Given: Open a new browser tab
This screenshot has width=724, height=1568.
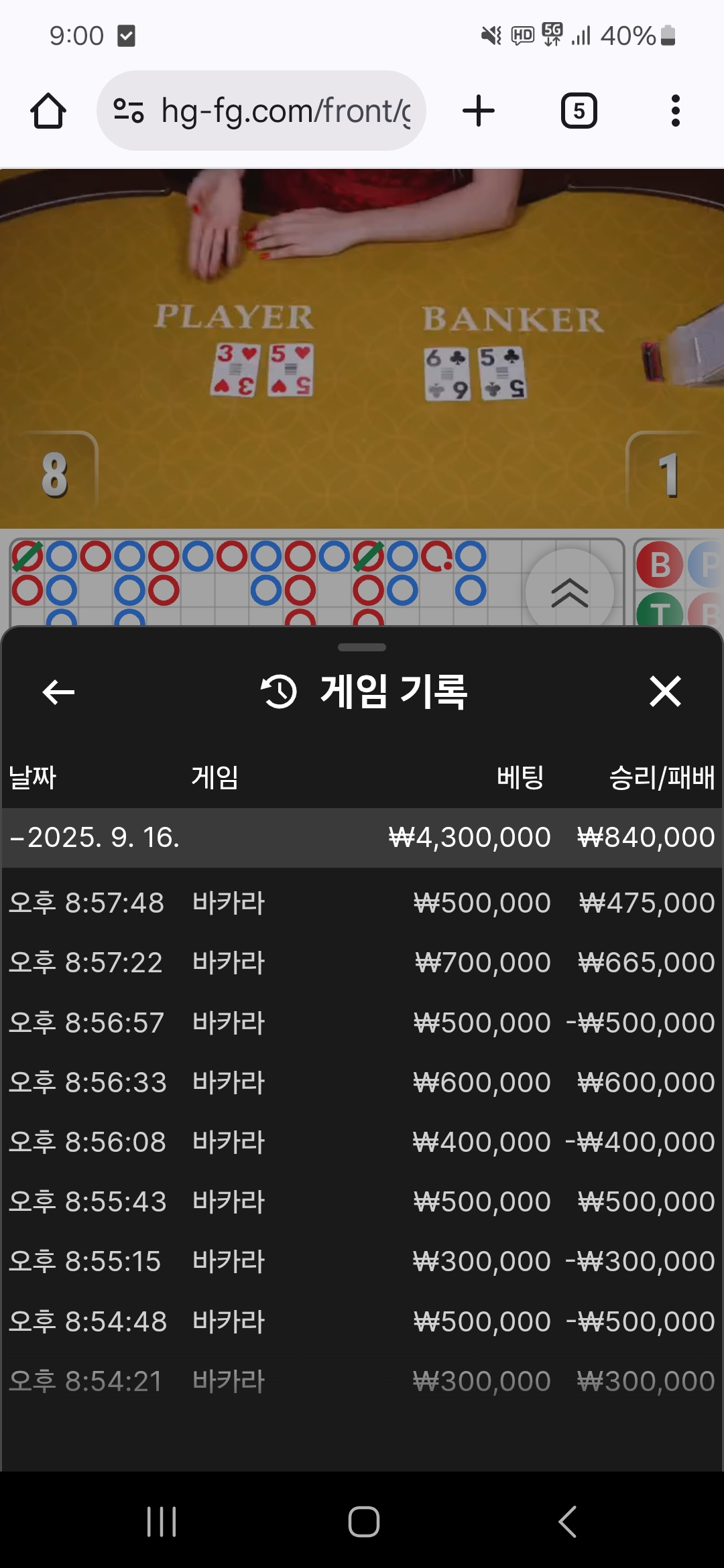Looking at the screenshot, I should [479, 111].
